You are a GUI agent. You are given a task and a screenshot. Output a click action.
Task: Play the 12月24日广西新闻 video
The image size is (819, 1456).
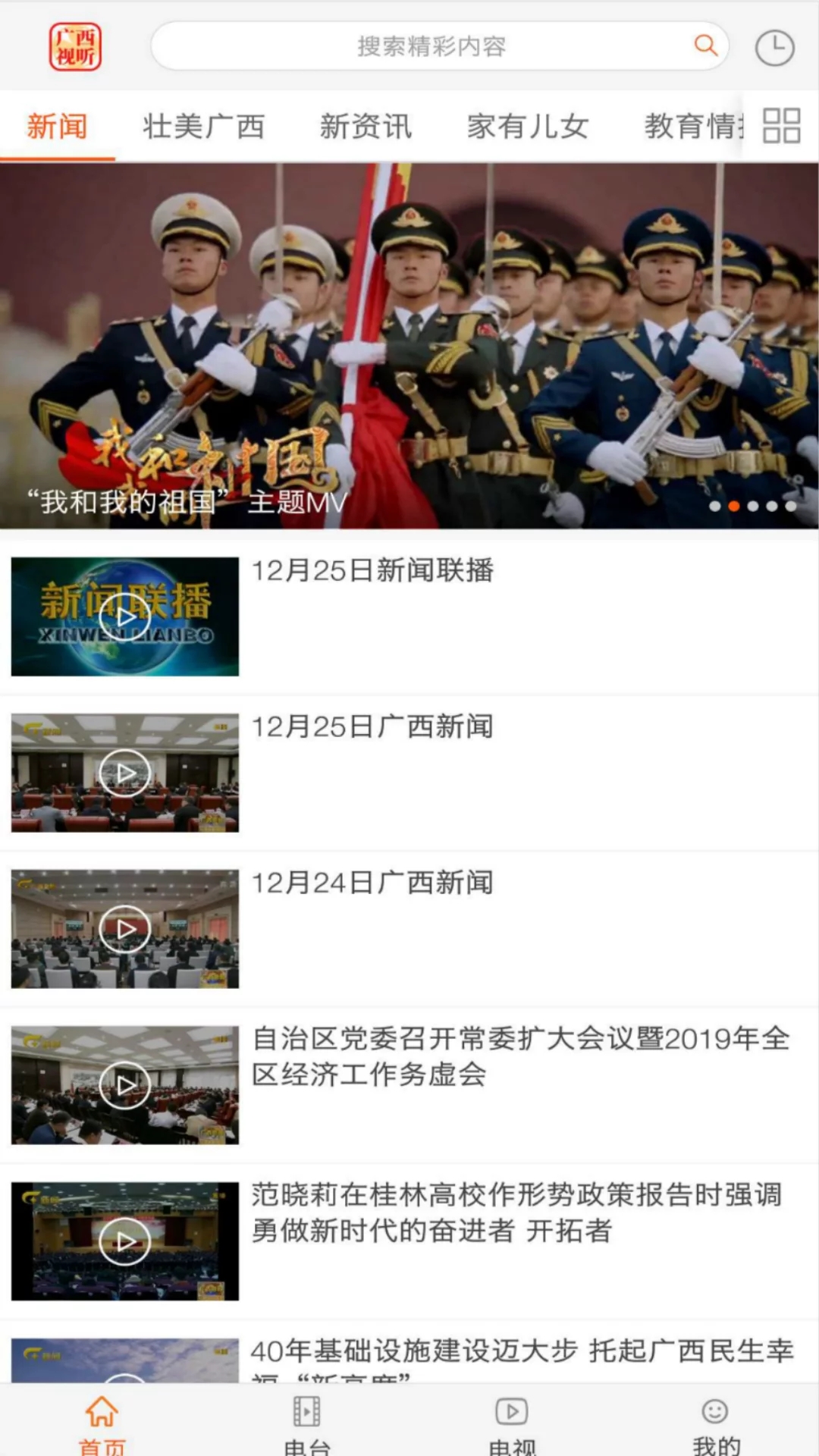124,927
